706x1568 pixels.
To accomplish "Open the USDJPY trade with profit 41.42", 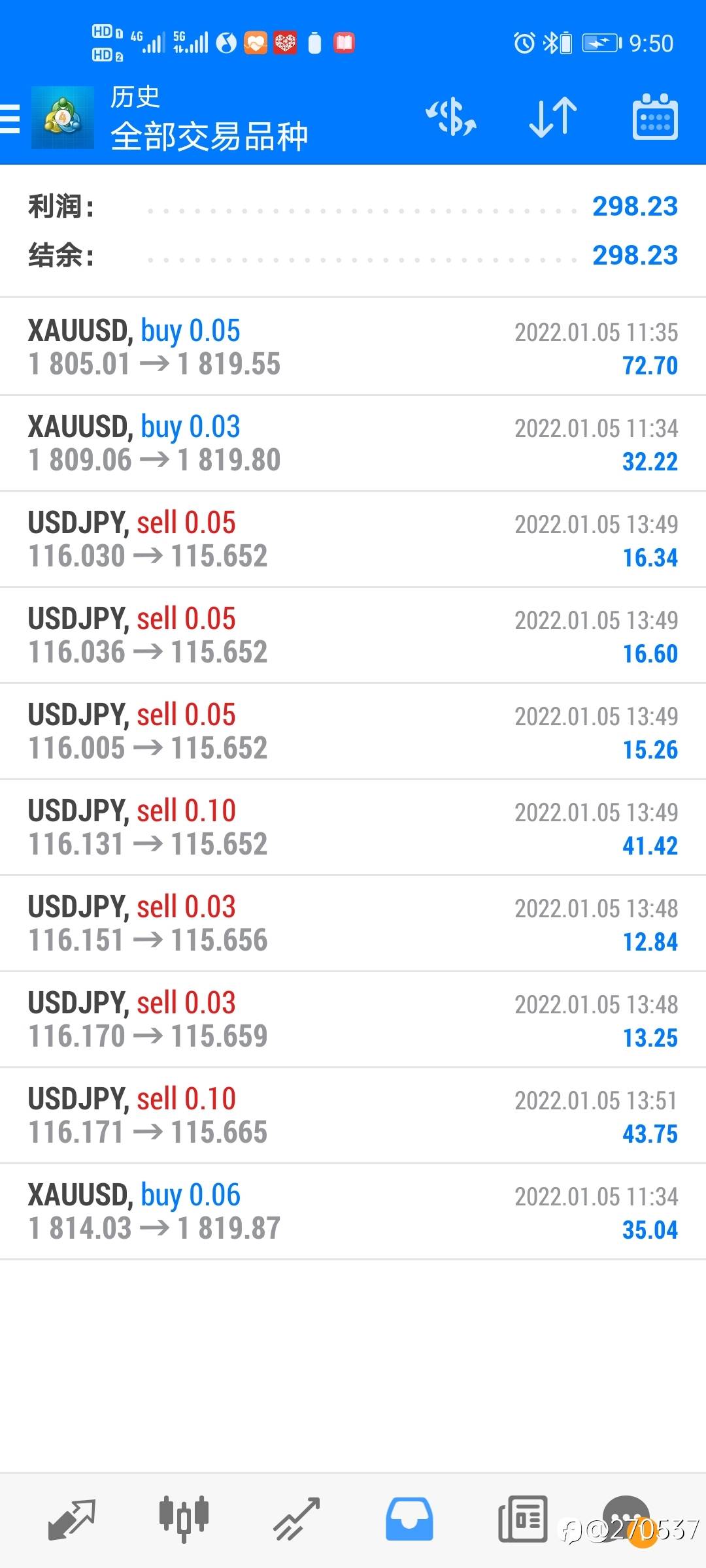I will pyautogui.click(x=353, y=827).
